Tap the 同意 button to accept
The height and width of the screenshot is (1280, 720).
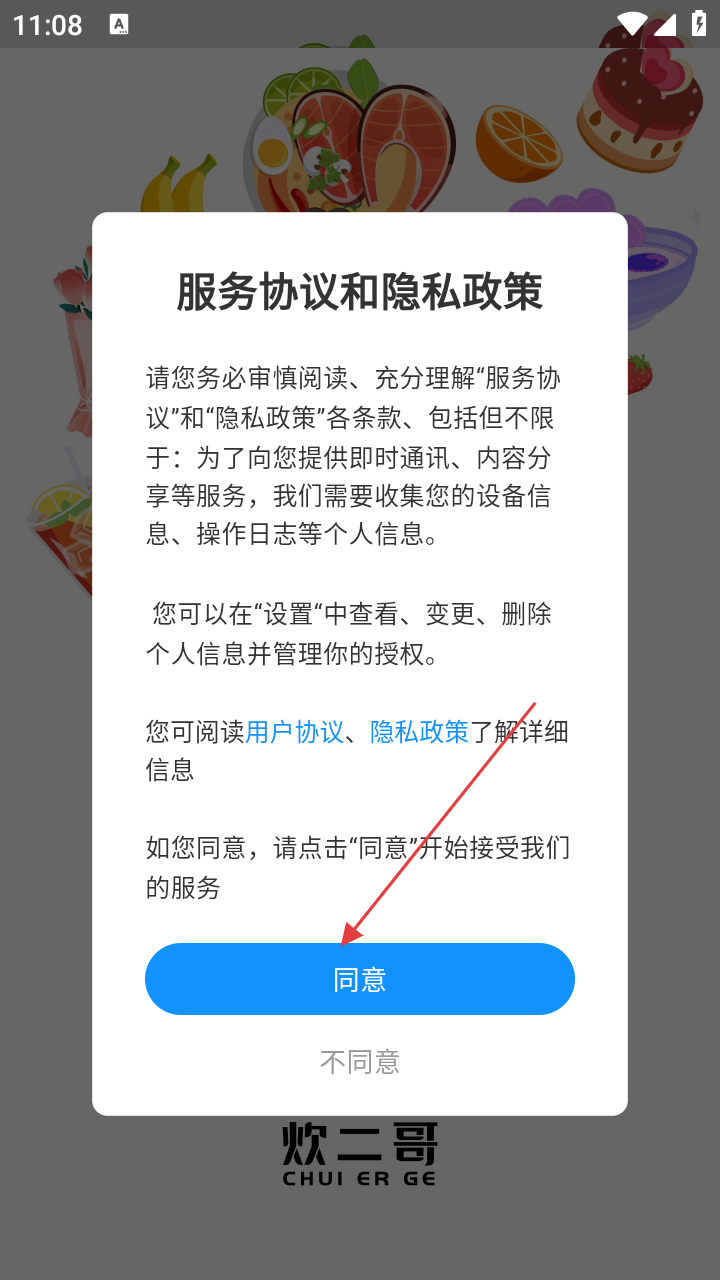[360, 979]
